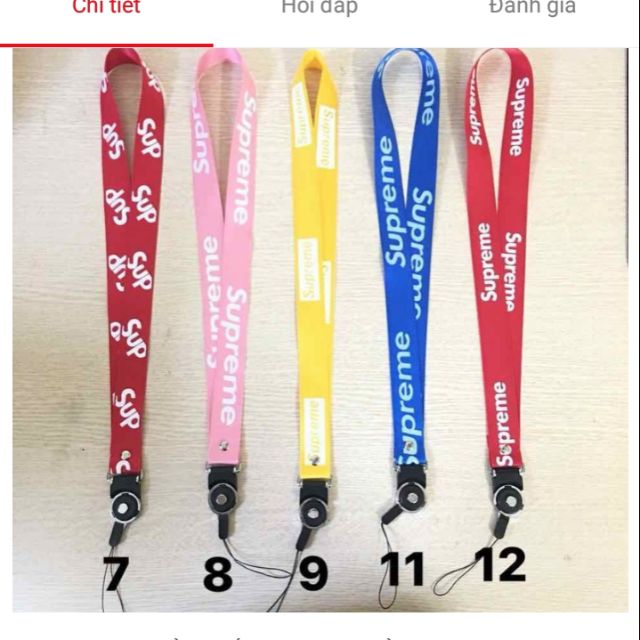
Task: Open the Hỏi đáp tab
Action: pyautogui.click(x=319, y=10)
